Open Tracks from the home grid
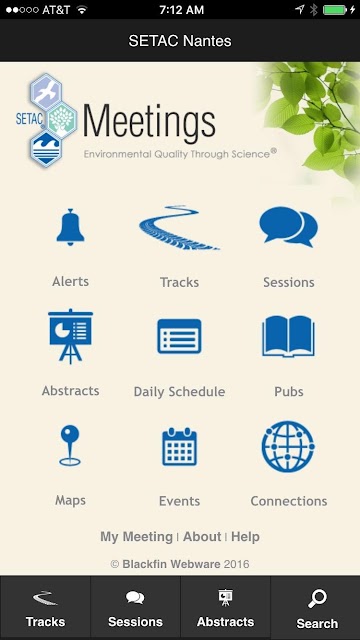Viewport: 360px width, 640px height. [x=179, y=228]
